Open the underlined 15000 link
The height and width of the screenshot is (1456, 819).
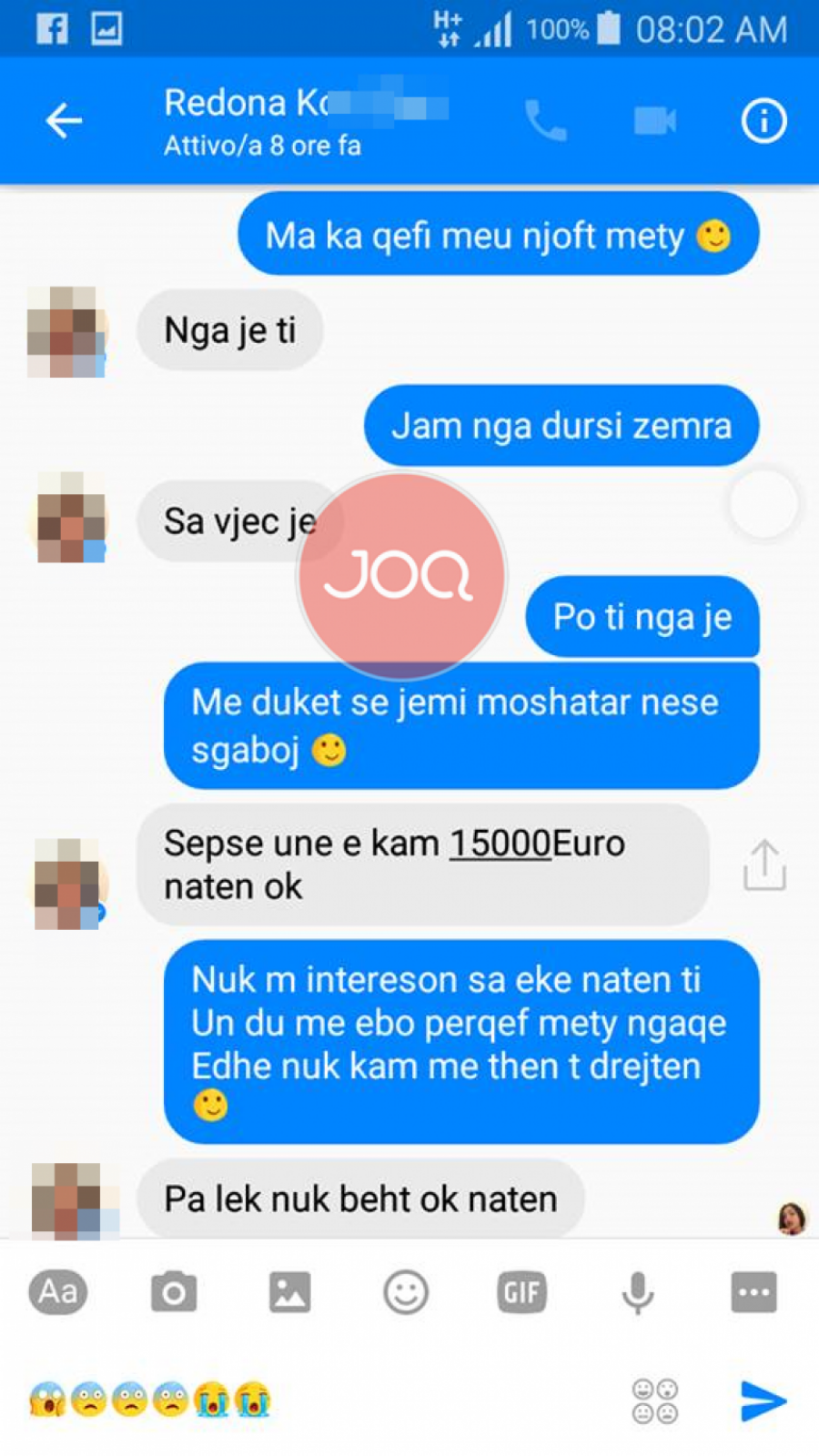click(x=500, y=844)
